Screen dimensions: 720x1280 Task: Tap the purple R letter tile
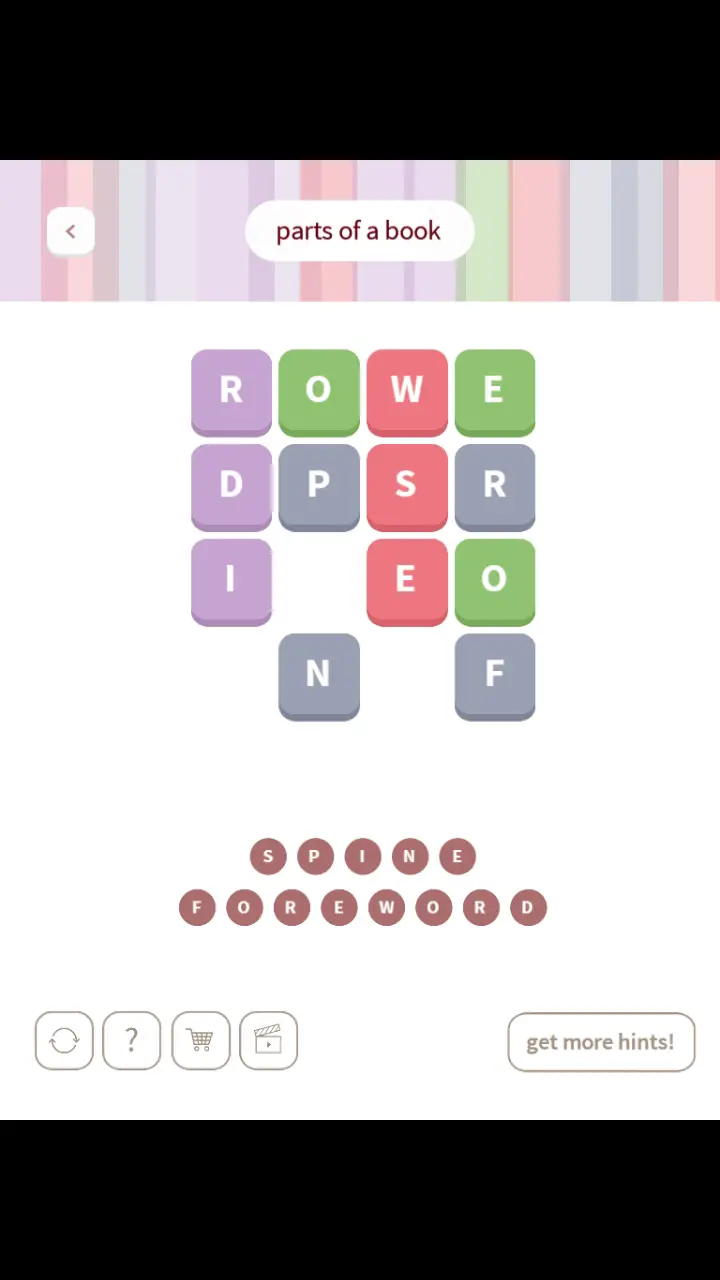231,392
